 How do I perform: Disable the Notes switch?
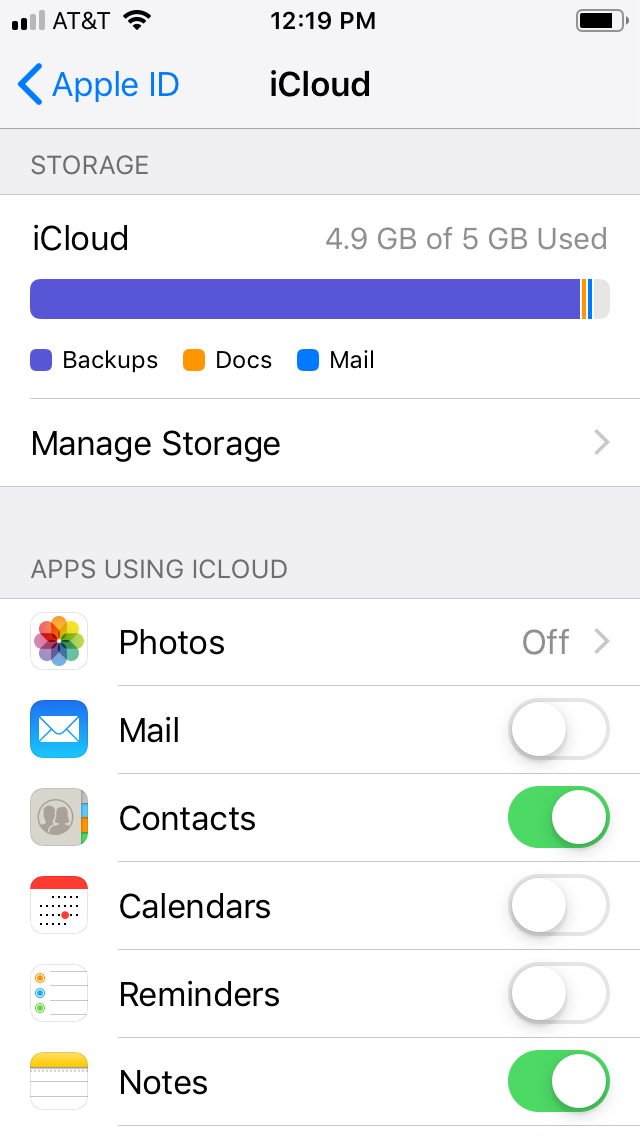[558, 1081]
